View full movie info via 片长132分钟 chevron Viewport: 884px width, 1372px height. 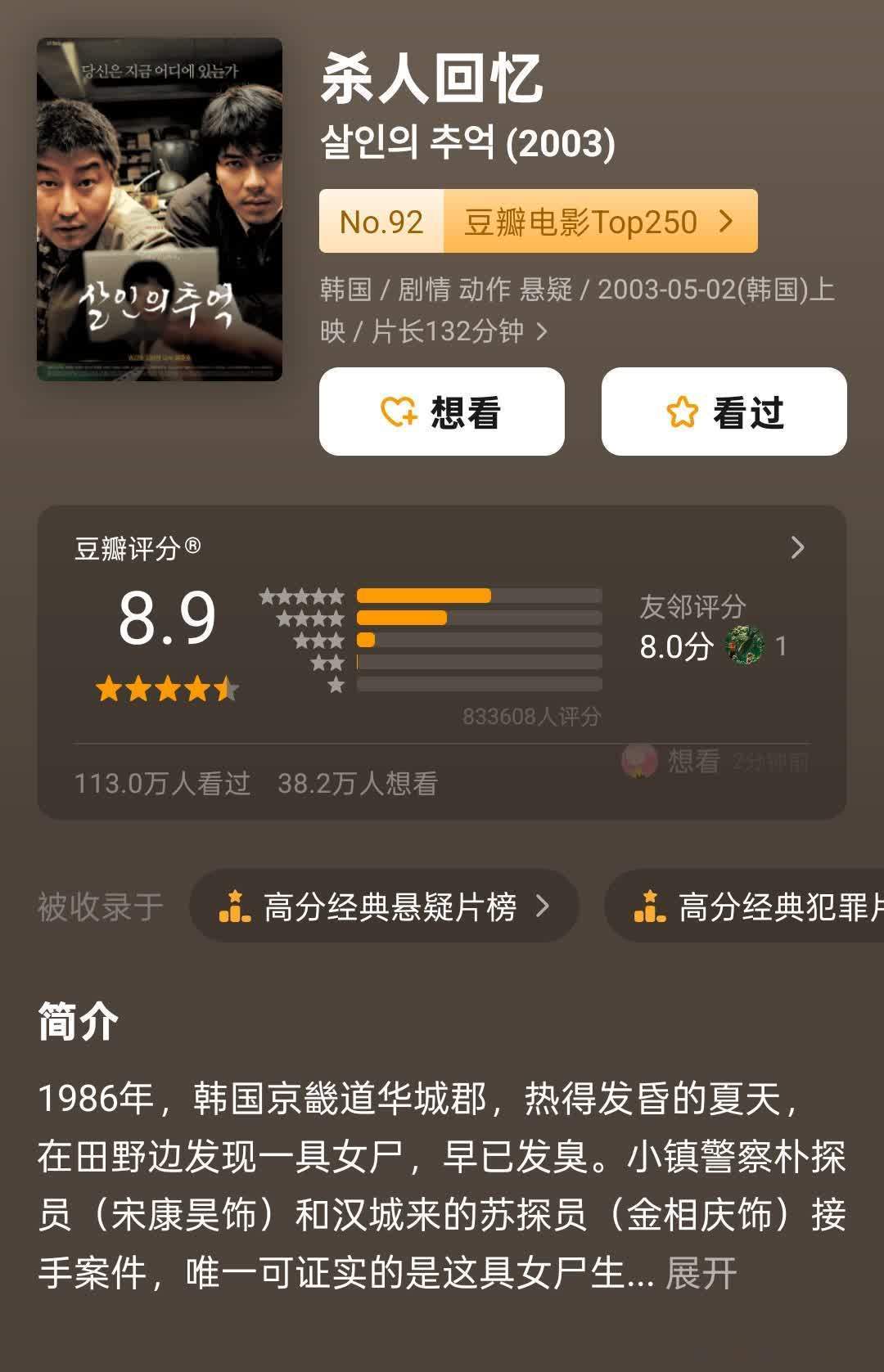[541, 332]
